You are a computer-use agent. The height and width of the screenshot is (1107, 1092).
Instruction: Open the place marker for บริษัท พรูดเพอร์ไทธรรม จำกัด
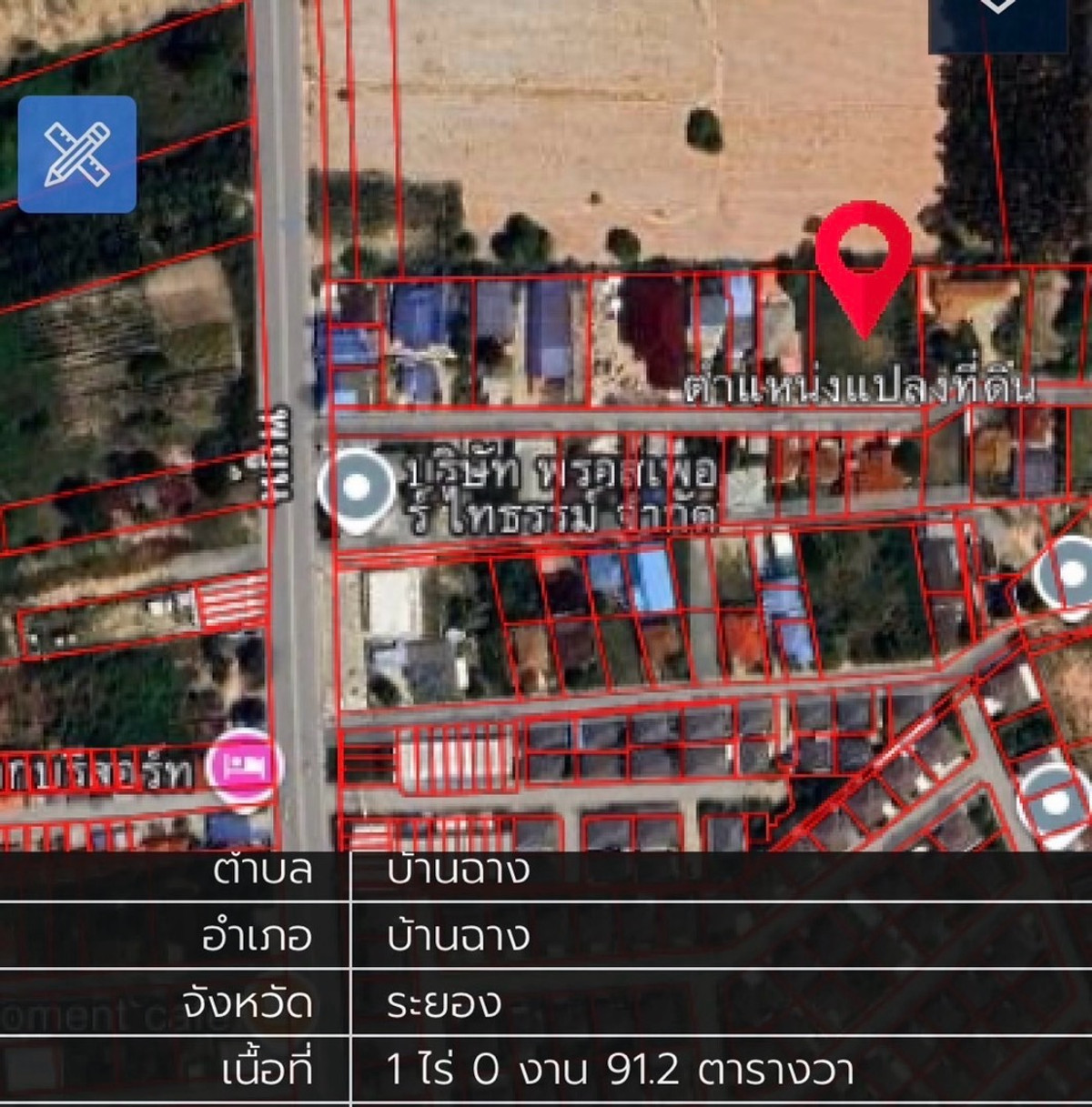pyautogui.click(x=356, y=488)
